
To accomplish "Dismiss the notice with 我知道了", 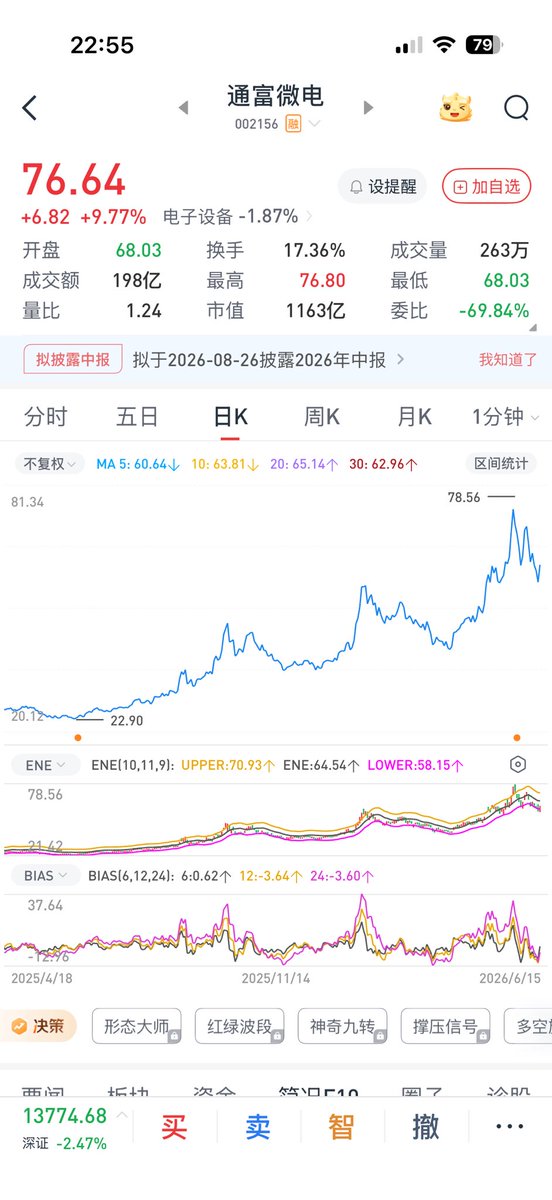I will click(508, 360).
